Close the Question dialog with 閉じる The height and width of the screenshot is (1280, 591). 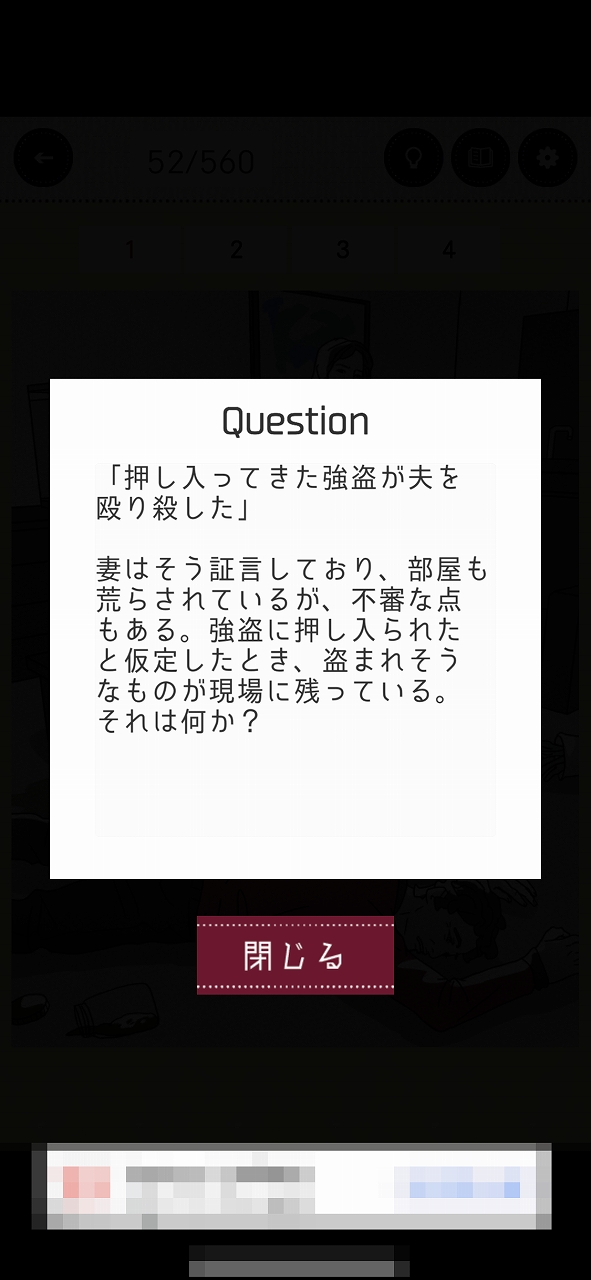(295, 955)
